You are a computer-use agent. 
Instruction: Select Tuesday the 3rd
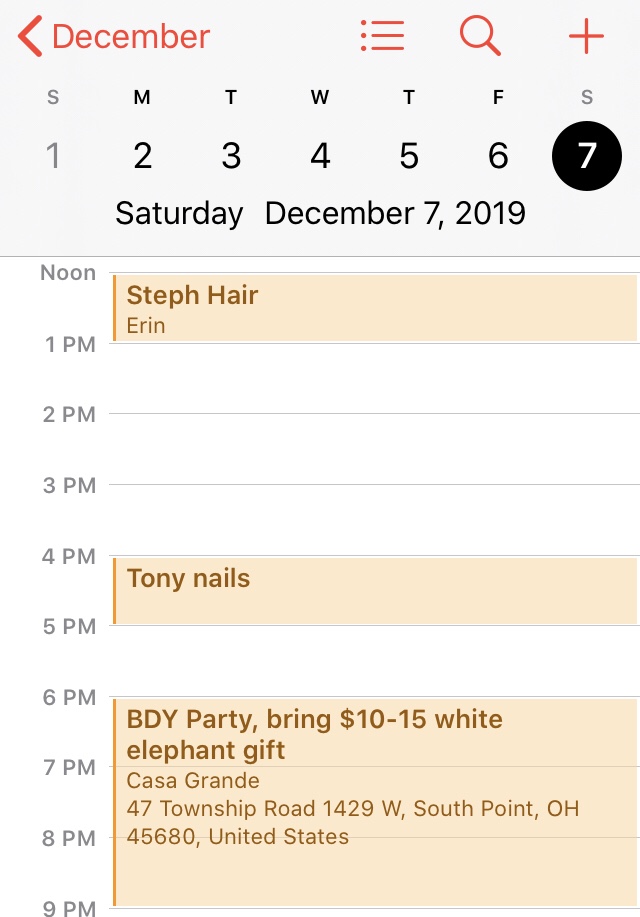231,156
